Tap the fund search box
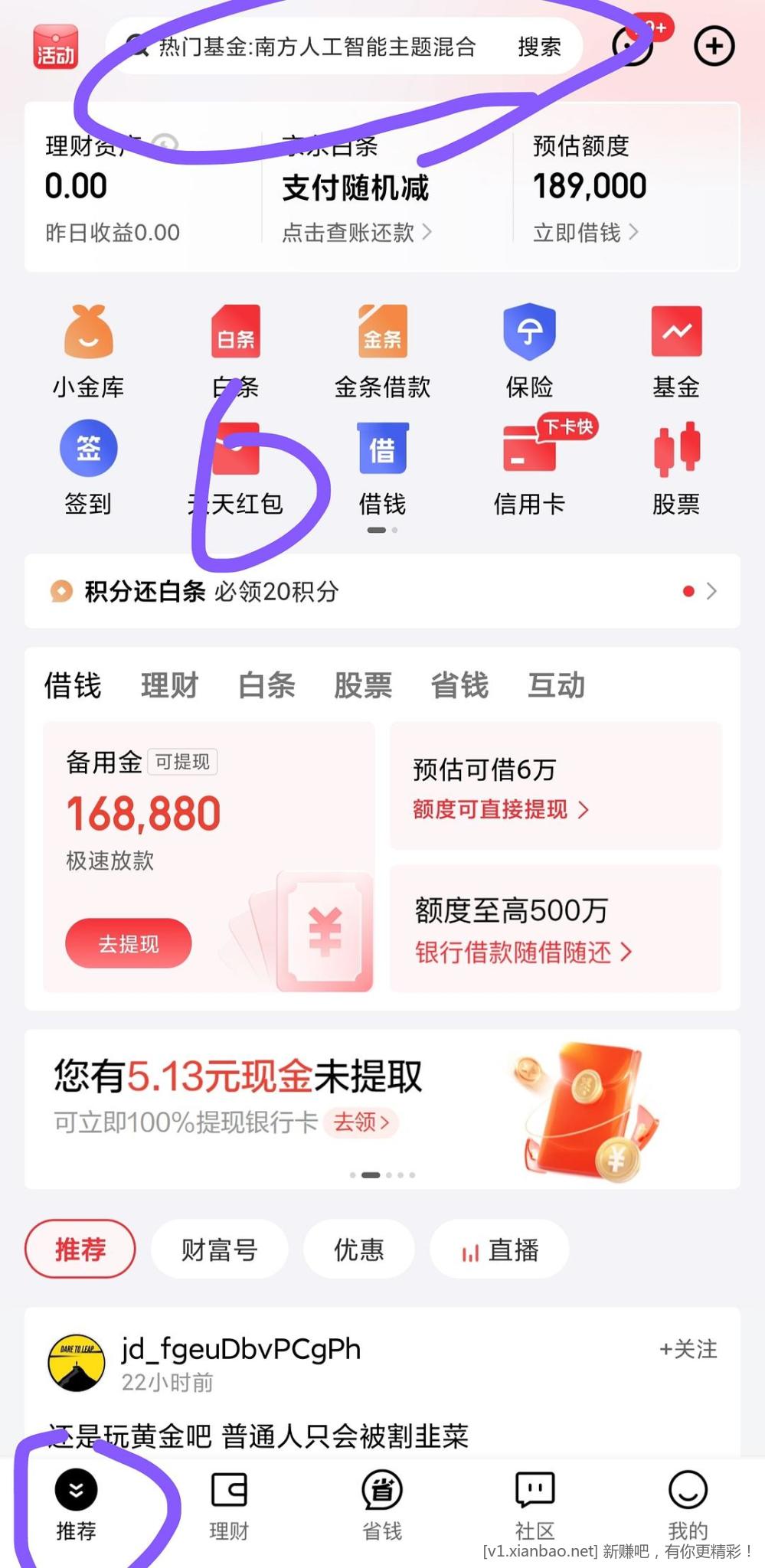The width and height of the screenshot is (765, 1568). (316, 47)
